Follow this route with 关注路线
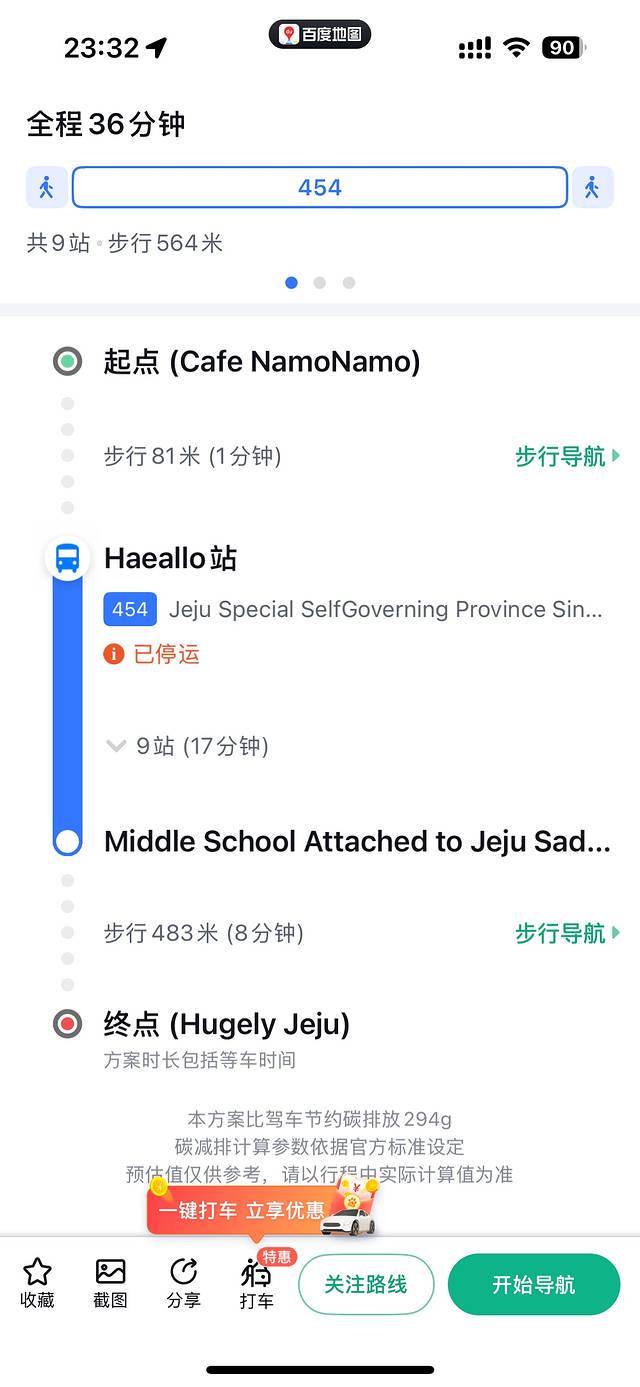Viewport: 640px width, 1387px height. 366,1285
